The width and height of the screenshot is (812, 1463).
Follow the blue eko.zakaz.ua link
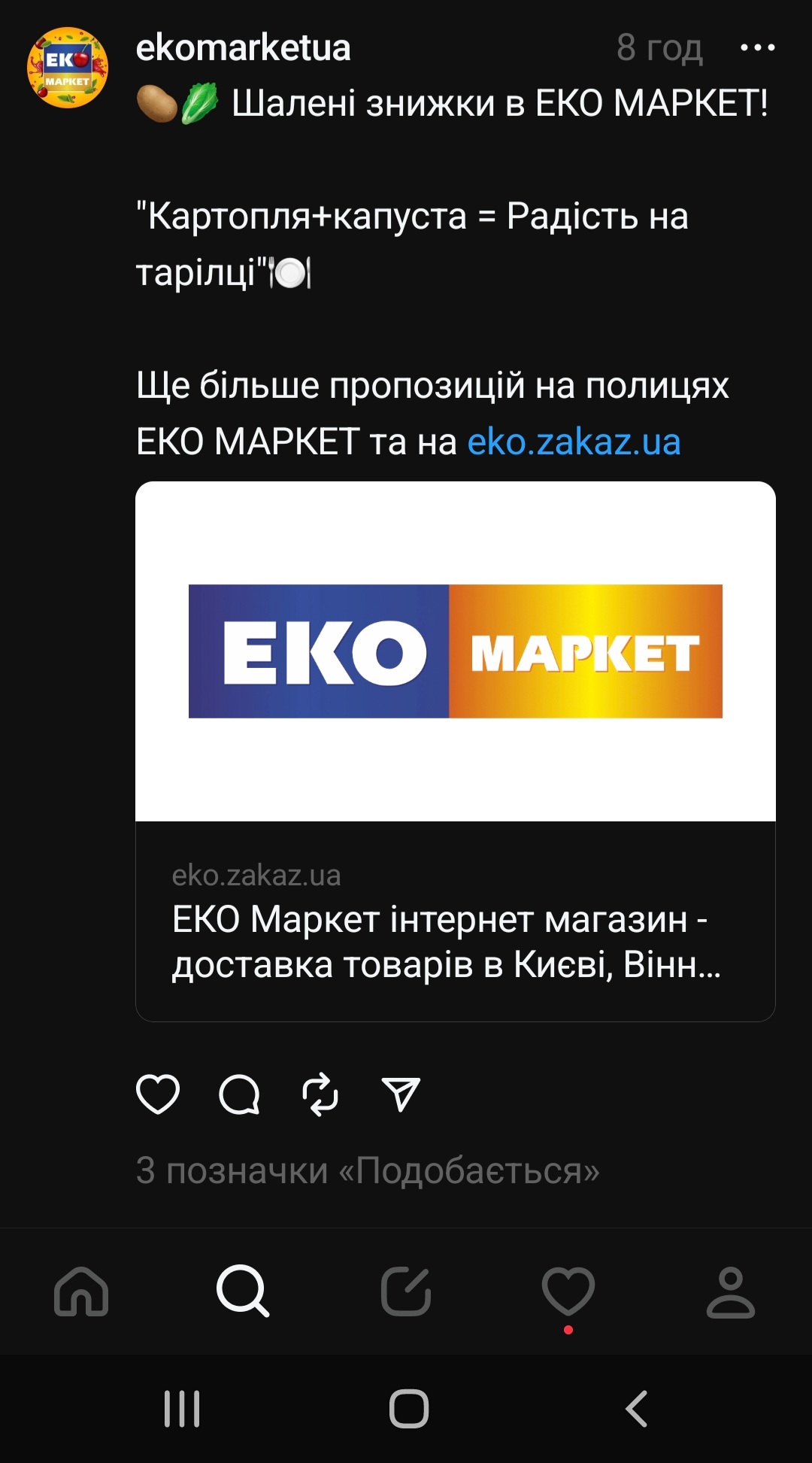pos(574,442)
